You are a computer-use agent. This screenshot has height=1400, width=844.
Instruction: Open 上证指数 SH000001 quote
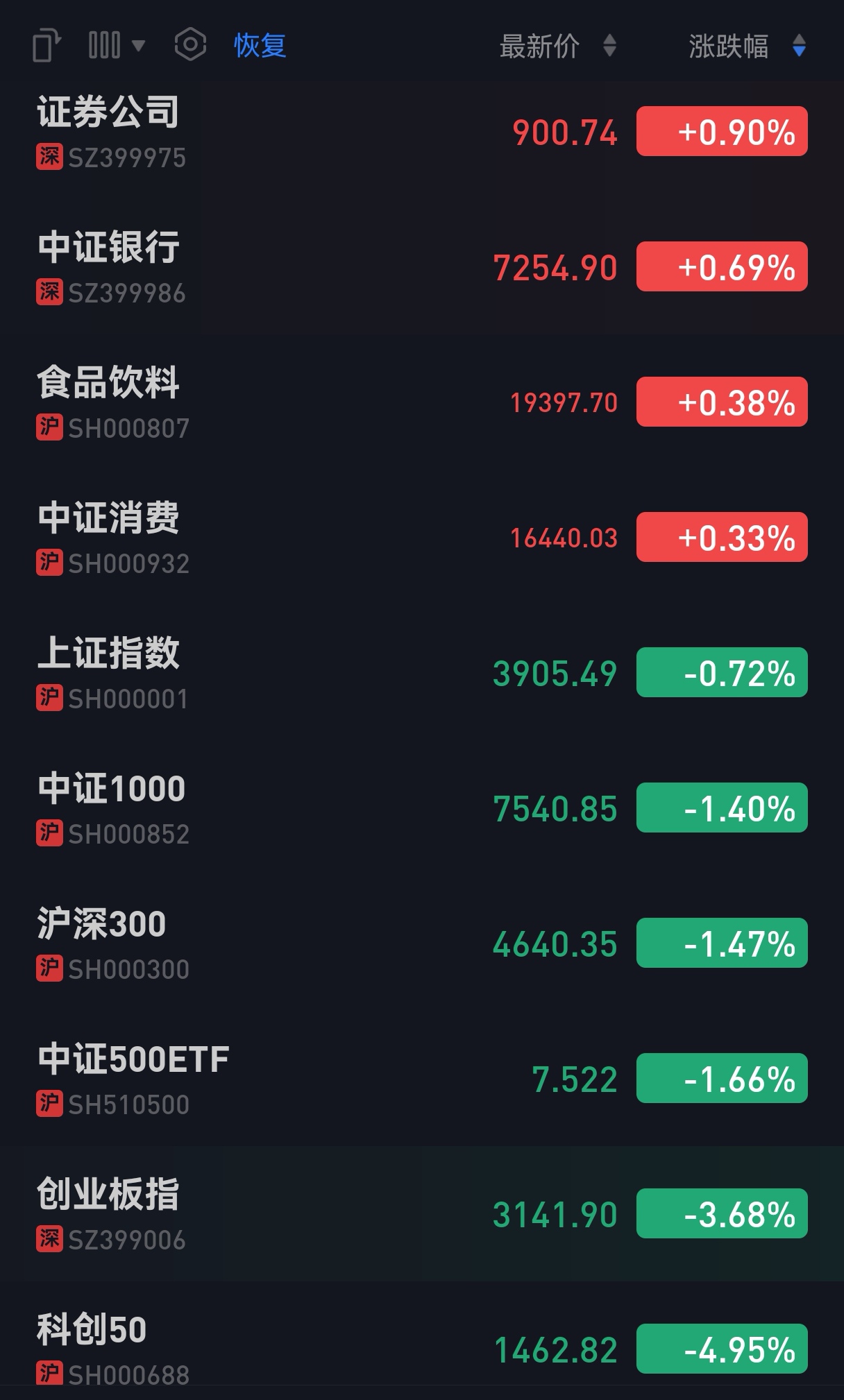point(278,673)
